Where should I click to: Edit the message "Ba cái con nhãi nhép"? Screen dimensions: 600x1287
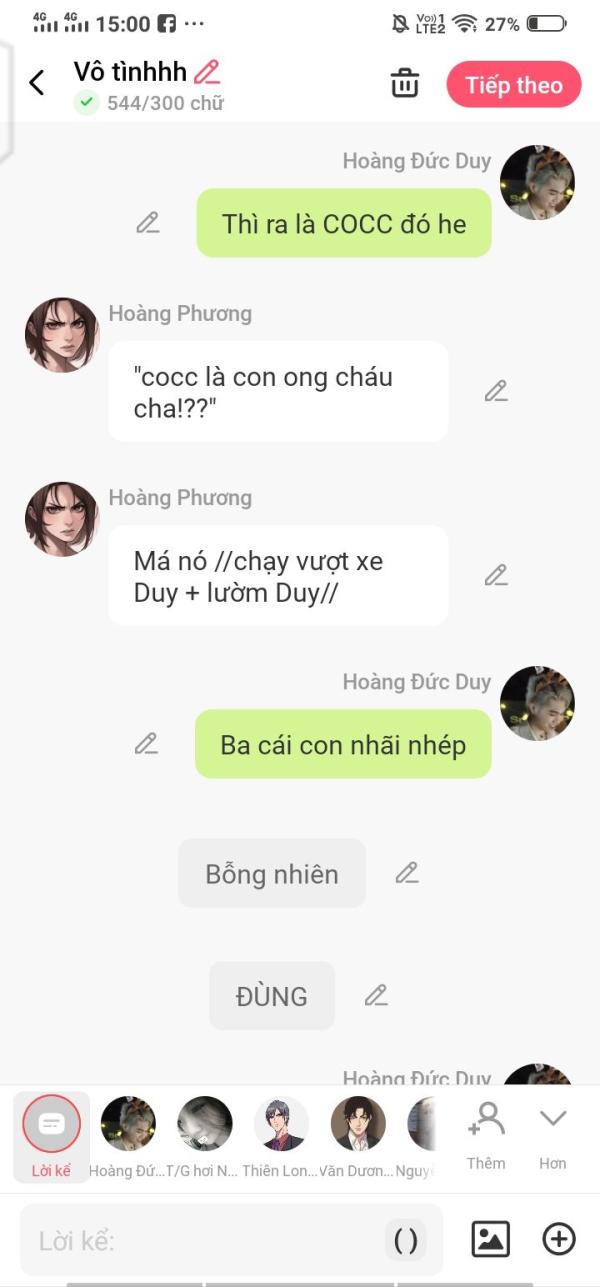tap(147, 744)
